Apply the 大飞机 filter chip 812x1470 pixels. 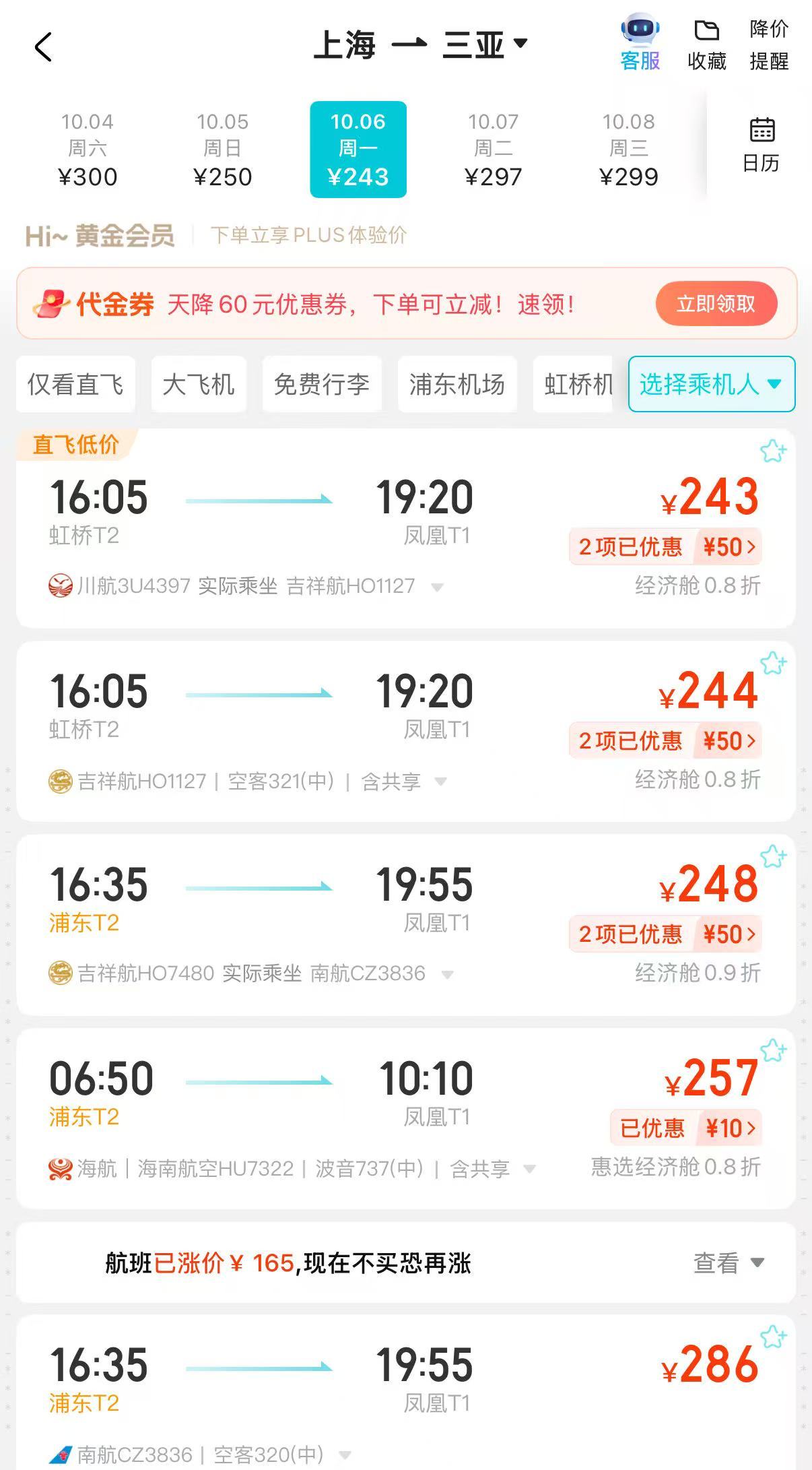pyautogui.click(x=199, y=385)
